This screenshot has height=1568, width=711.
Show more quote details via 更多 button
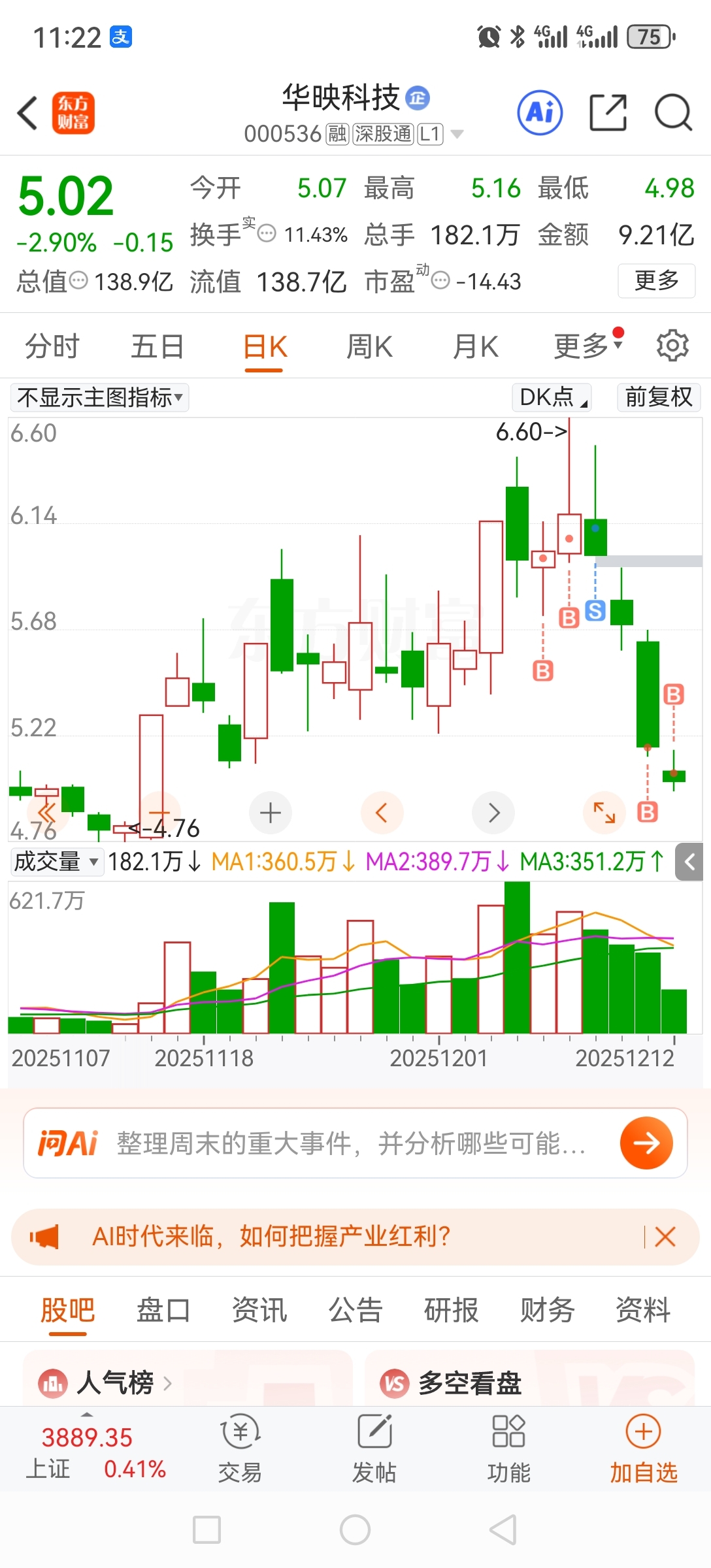point(656,281)
